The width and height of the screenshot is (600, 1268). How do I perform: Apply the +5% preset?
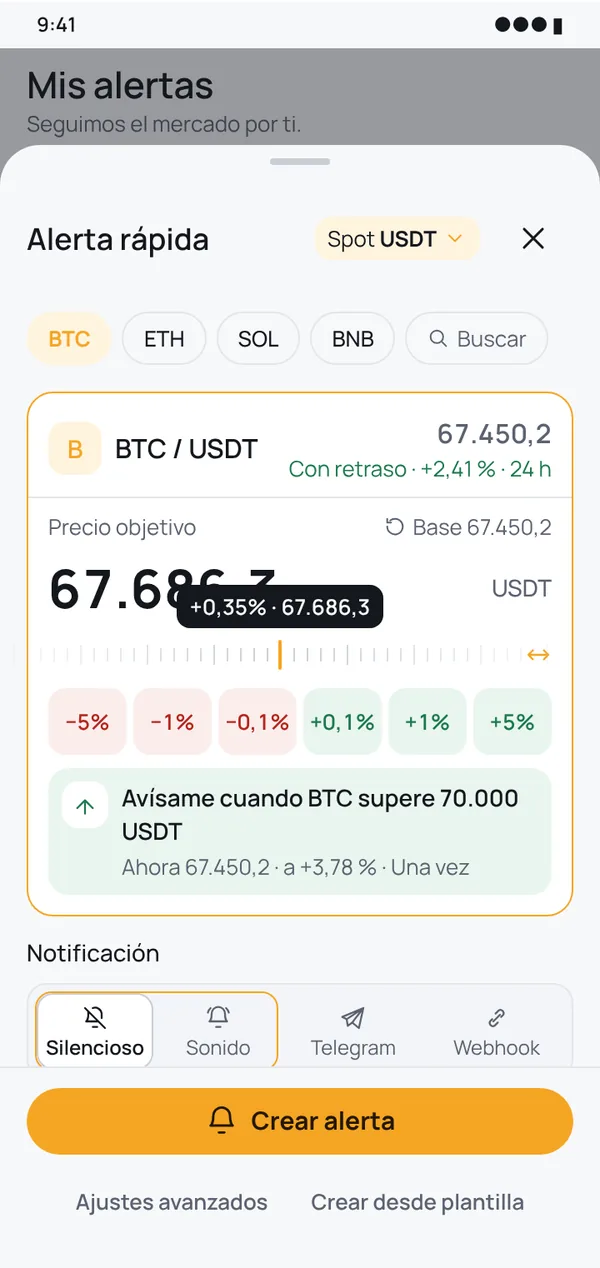512,722
